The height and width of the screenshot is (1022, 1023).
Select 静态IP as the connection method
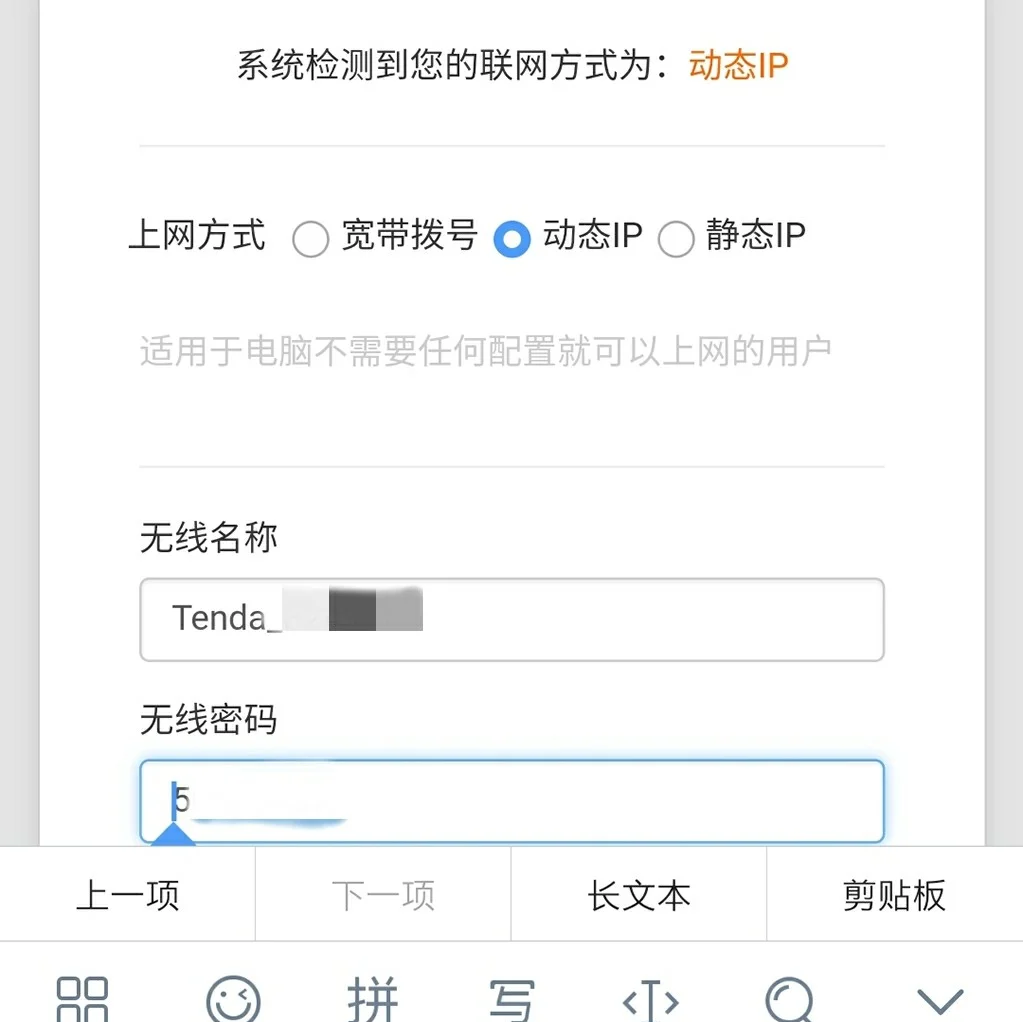click(676, 239)
